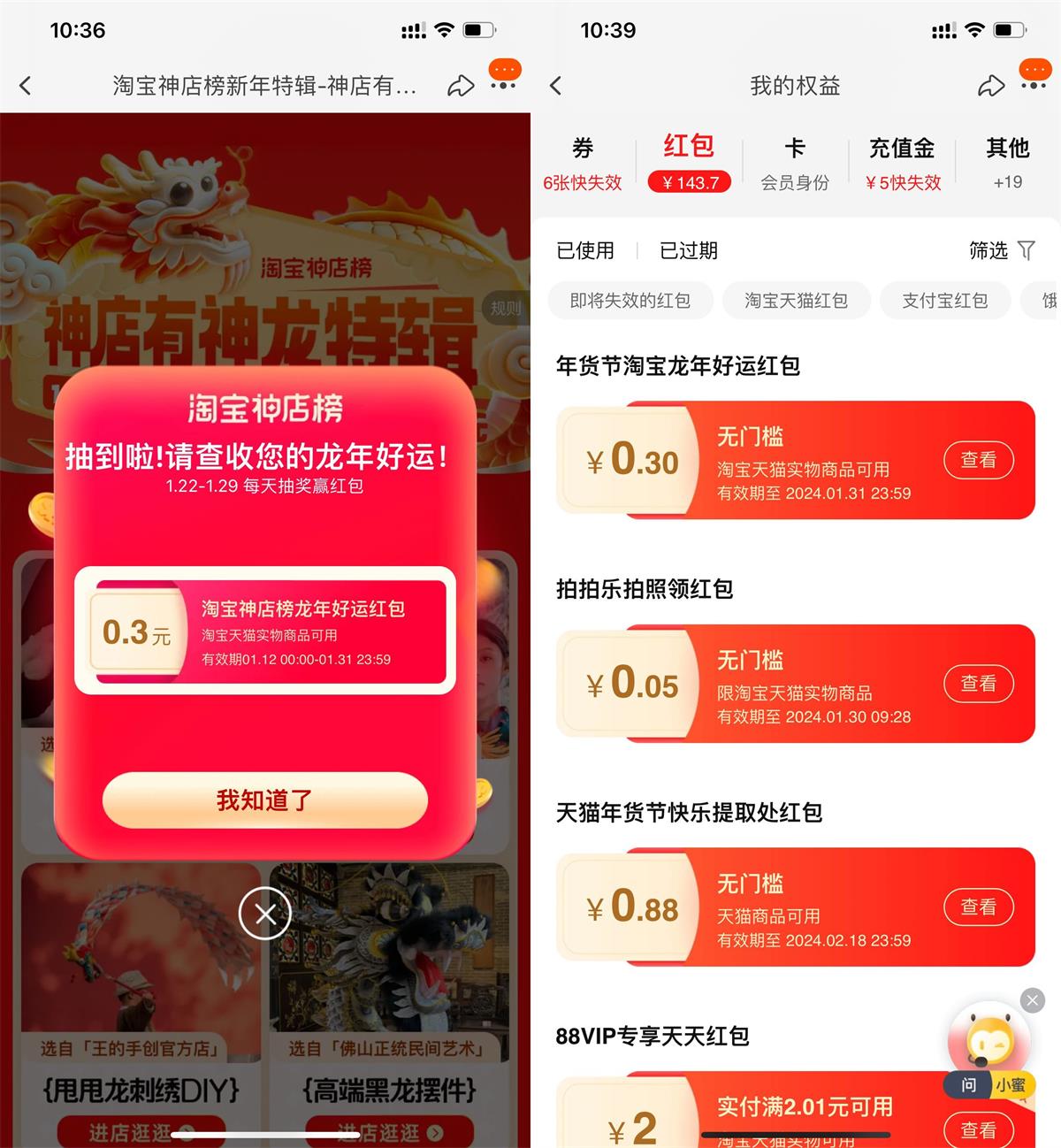Switch to the 充值金 tab
Image resolution: width=1061 pixels, height=1148 pixels.
click(902, 163)
